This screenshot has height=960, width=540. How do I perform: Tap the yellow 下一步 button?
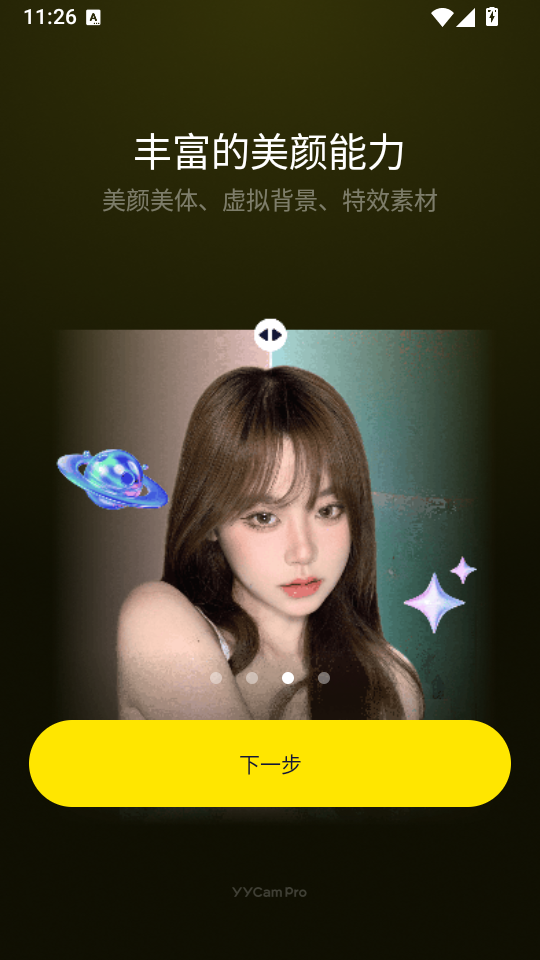(270, 763)
